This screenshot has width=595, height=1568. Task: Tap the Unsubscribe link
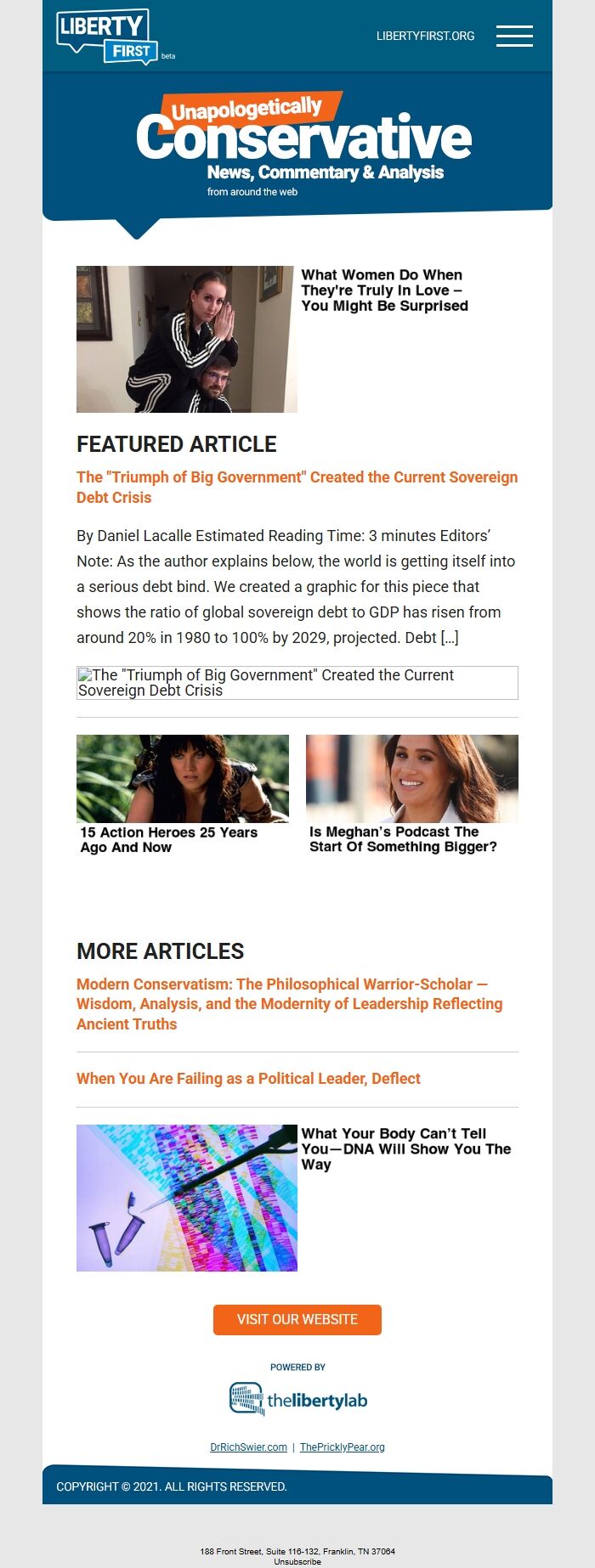297,1562
